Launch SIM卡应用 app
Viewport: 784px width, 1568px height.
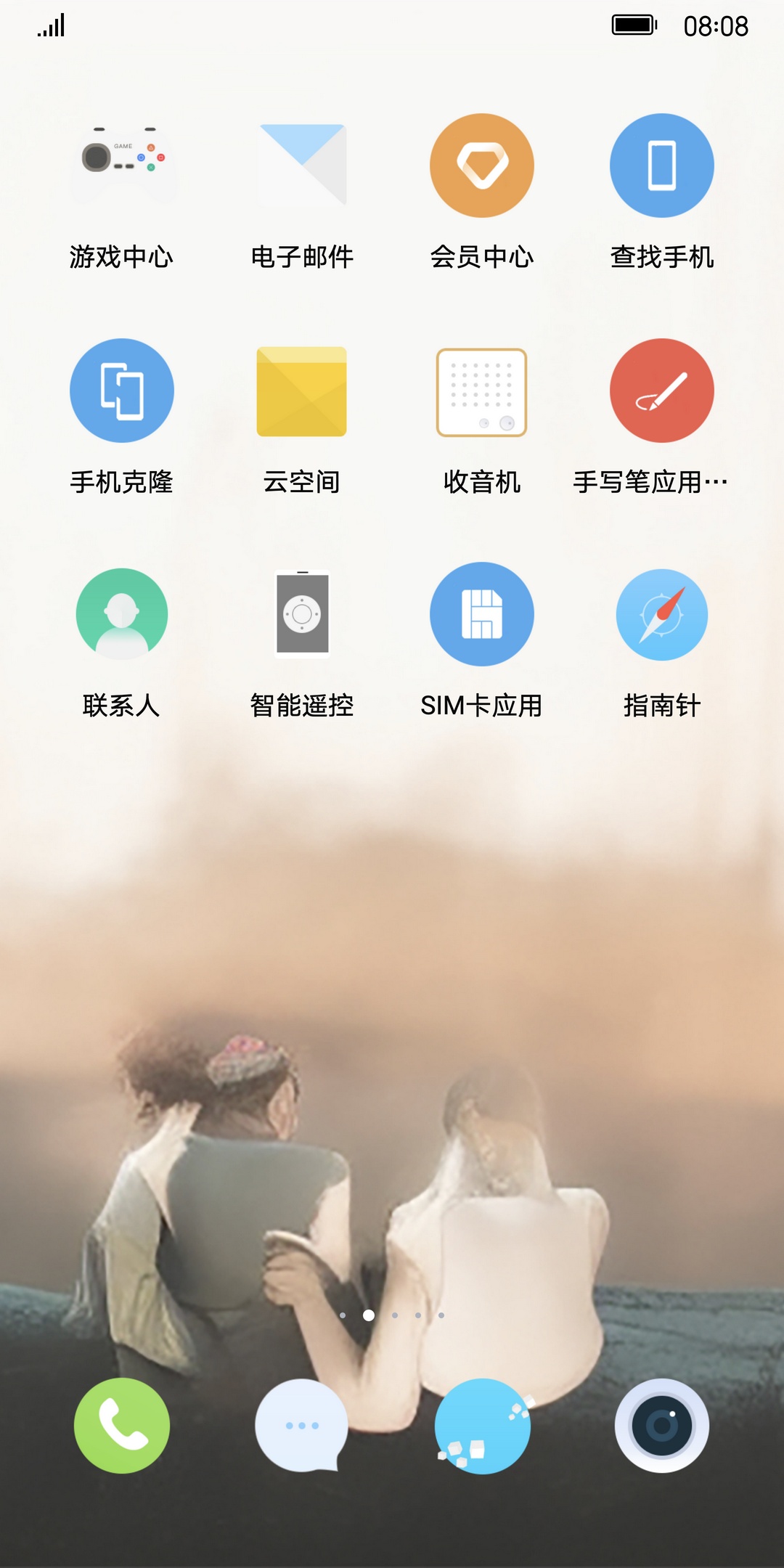point(482,614)
